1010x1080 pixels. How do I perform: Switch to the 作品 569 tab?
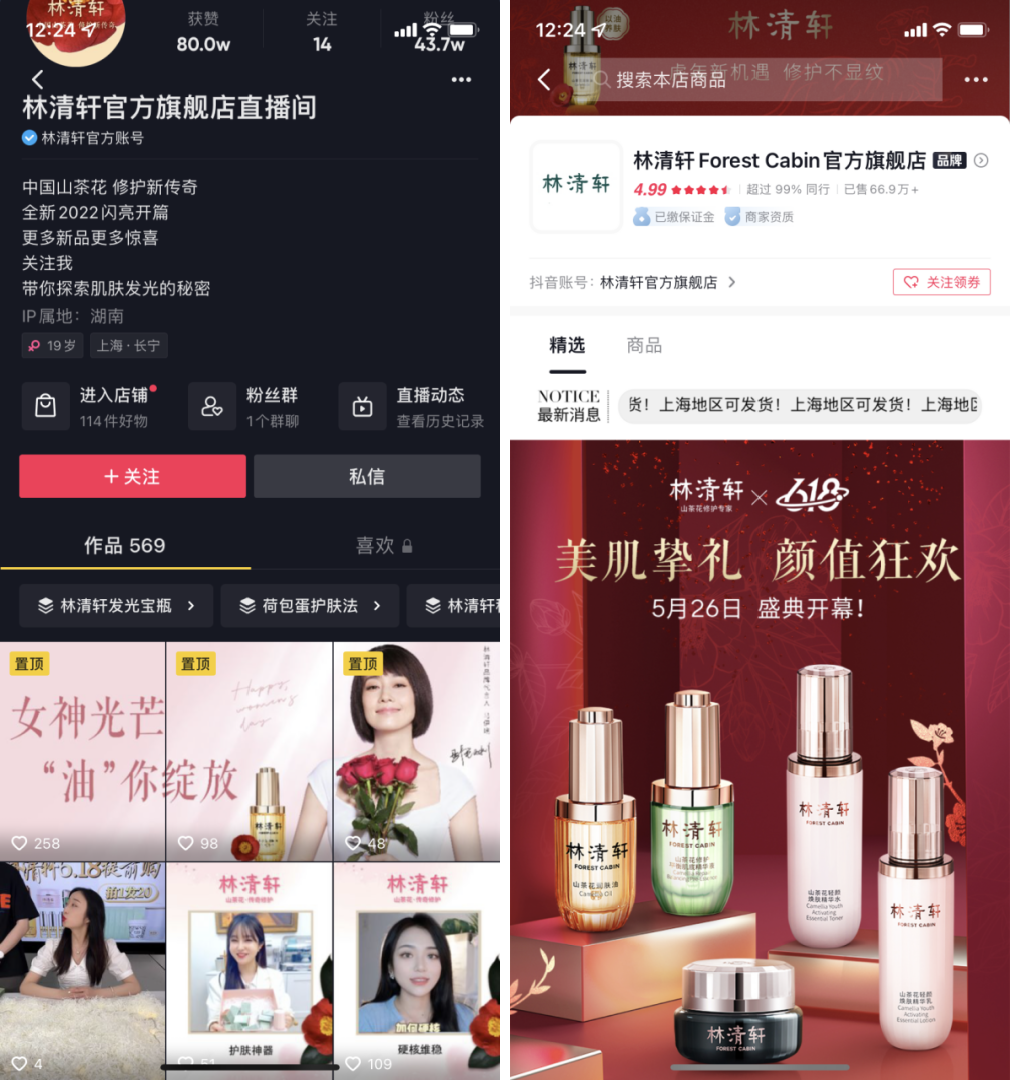(125, 546)
